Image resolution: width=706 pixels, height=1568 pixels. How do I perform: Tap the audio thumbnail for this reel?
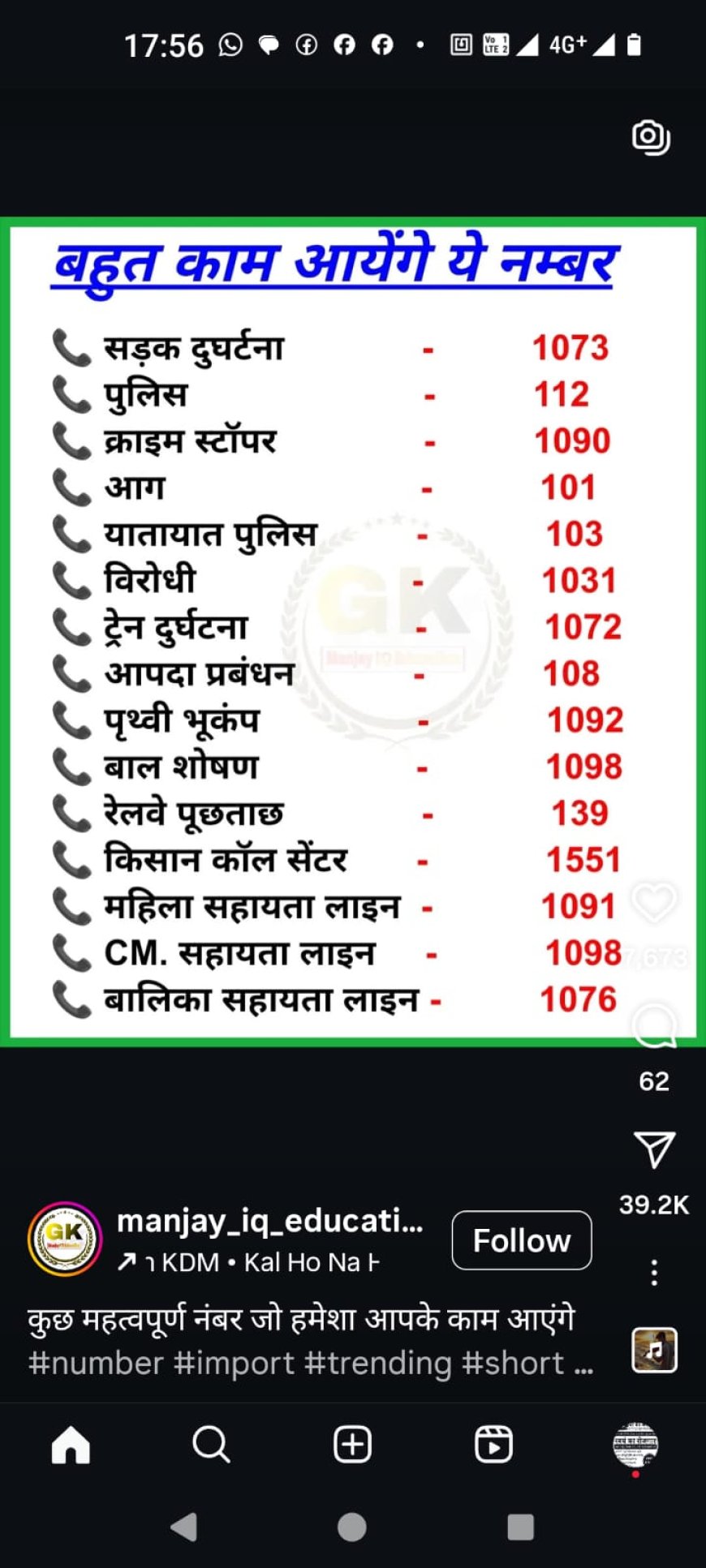pos(654,1350)
